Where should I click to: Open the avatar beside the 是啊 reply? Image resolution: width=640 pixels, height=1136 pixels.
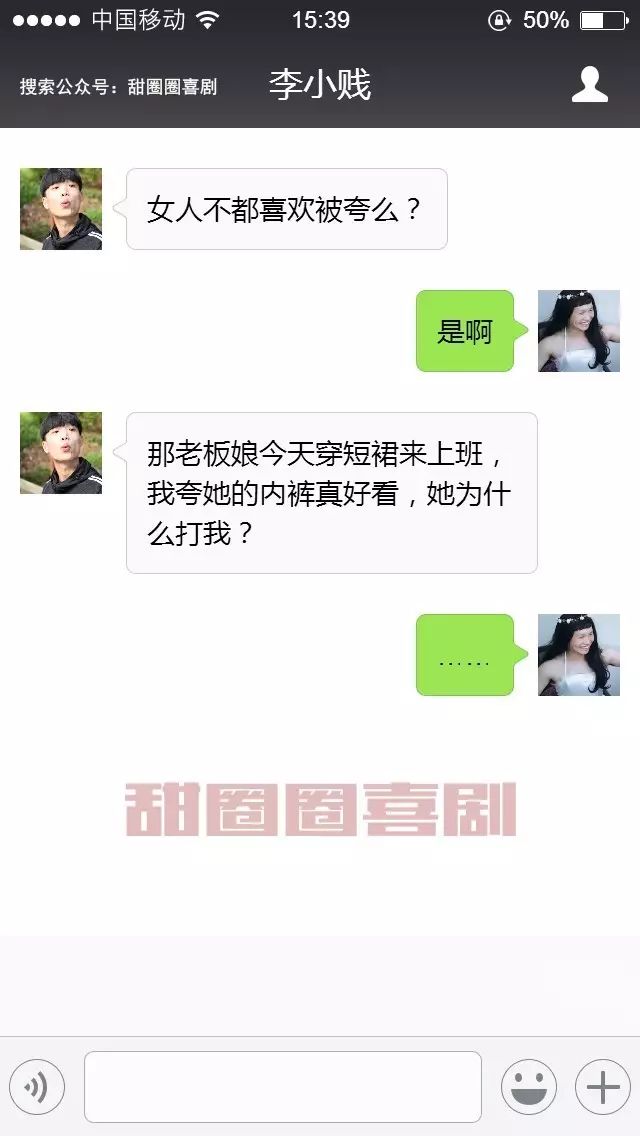pos(579,331)
